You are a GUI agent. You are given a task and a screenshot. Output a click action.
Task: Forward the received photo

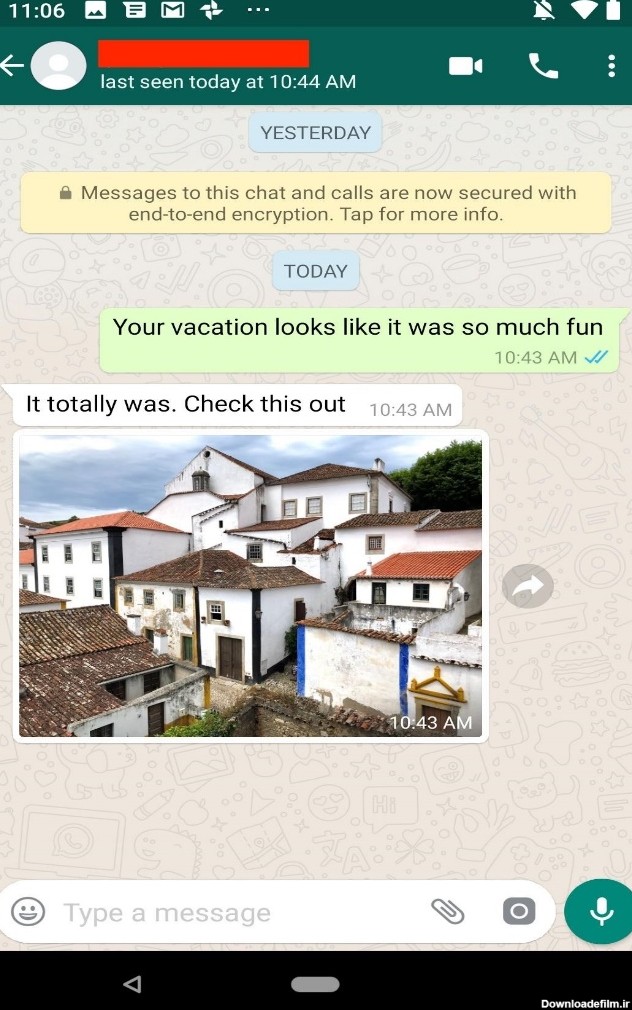527,587
